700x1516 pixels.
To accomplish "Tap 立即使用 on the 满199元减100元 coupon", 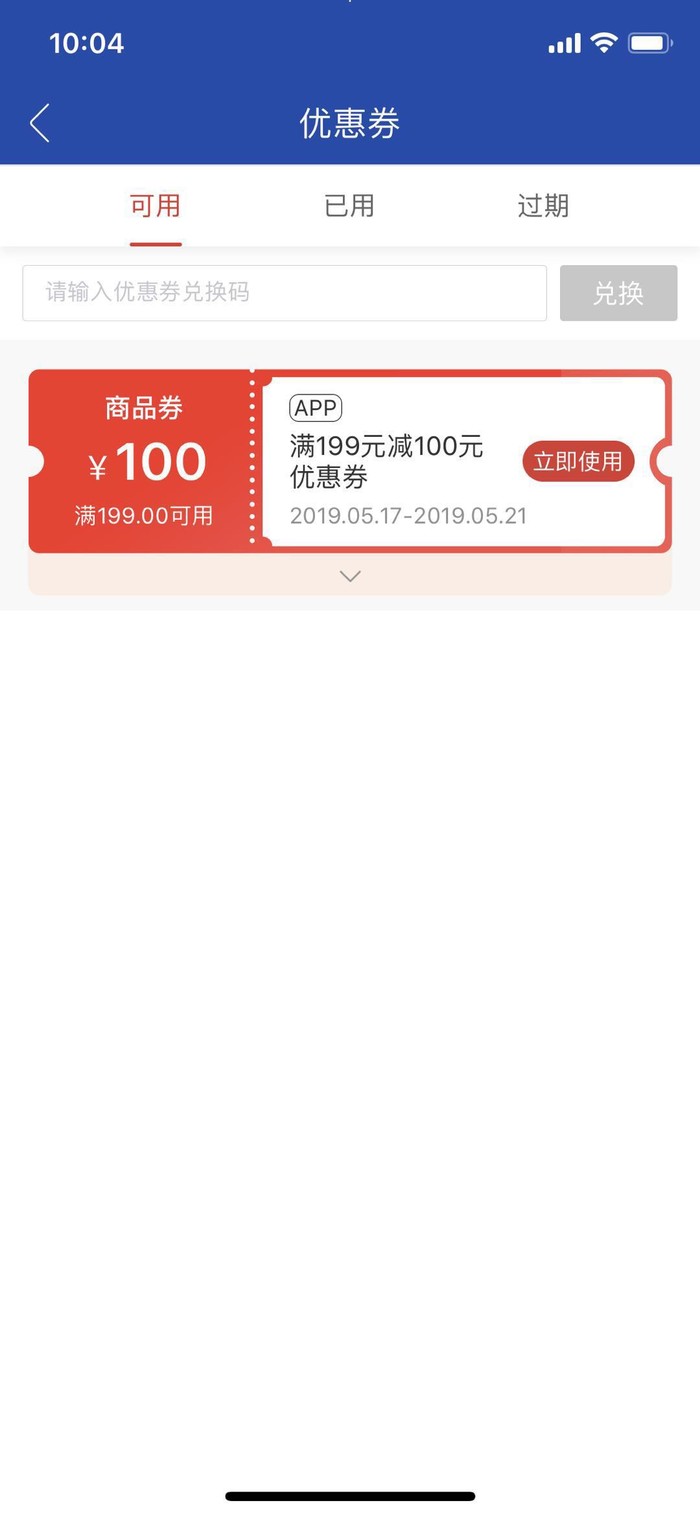I will [x=578, y=461].
